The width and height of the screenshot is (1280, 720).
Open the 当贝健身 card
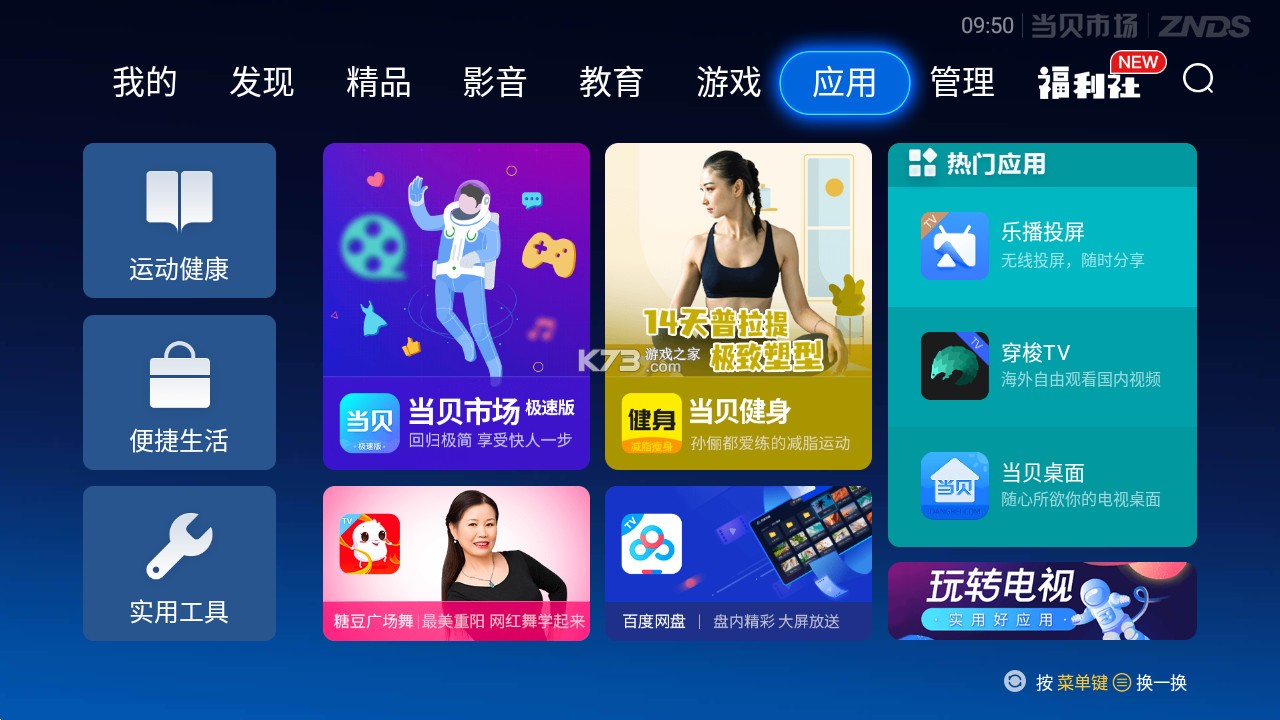coord(738,306)
